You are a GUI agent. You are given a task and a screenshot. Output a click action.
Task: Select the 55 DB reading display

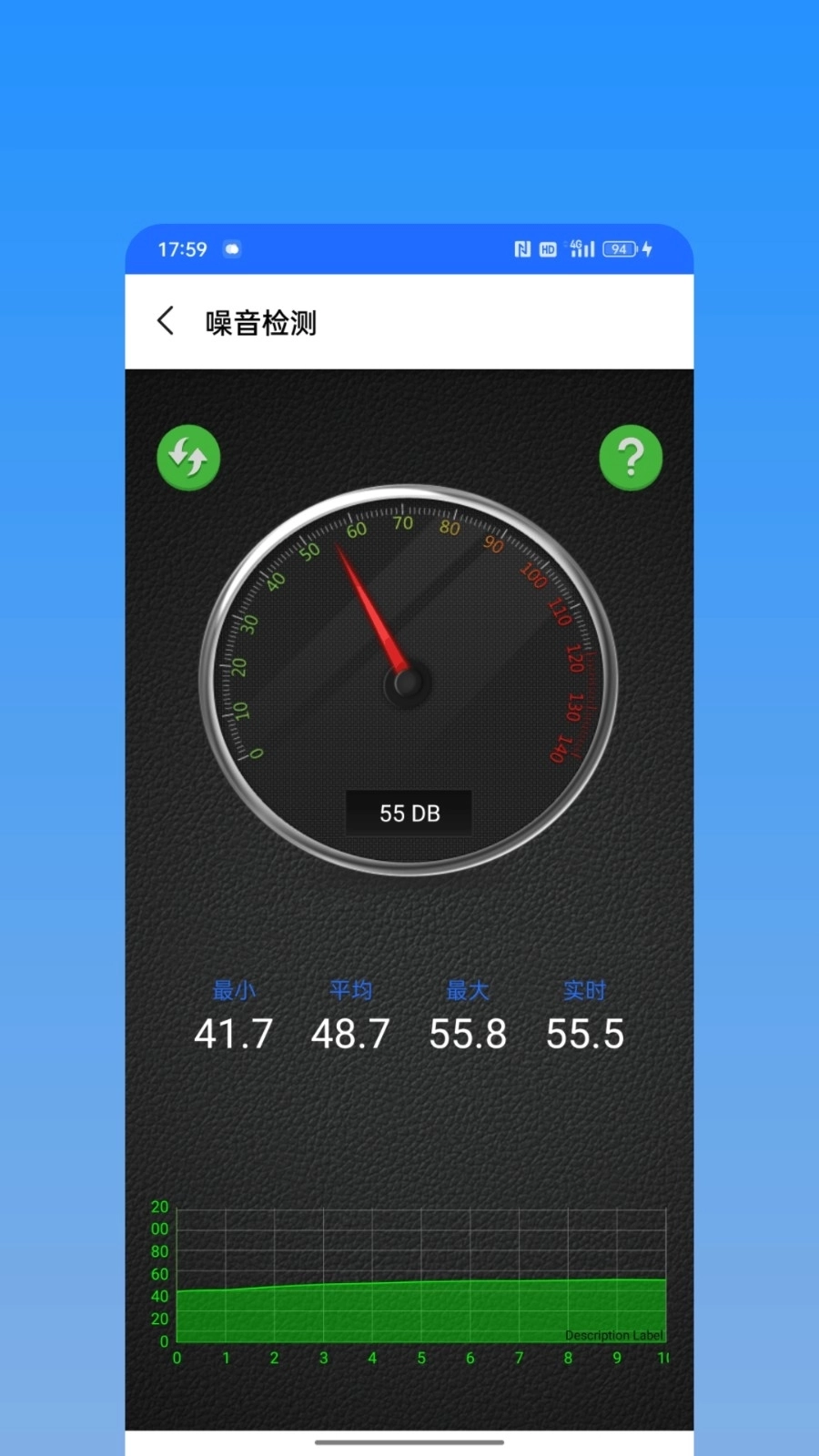[408, 814]
